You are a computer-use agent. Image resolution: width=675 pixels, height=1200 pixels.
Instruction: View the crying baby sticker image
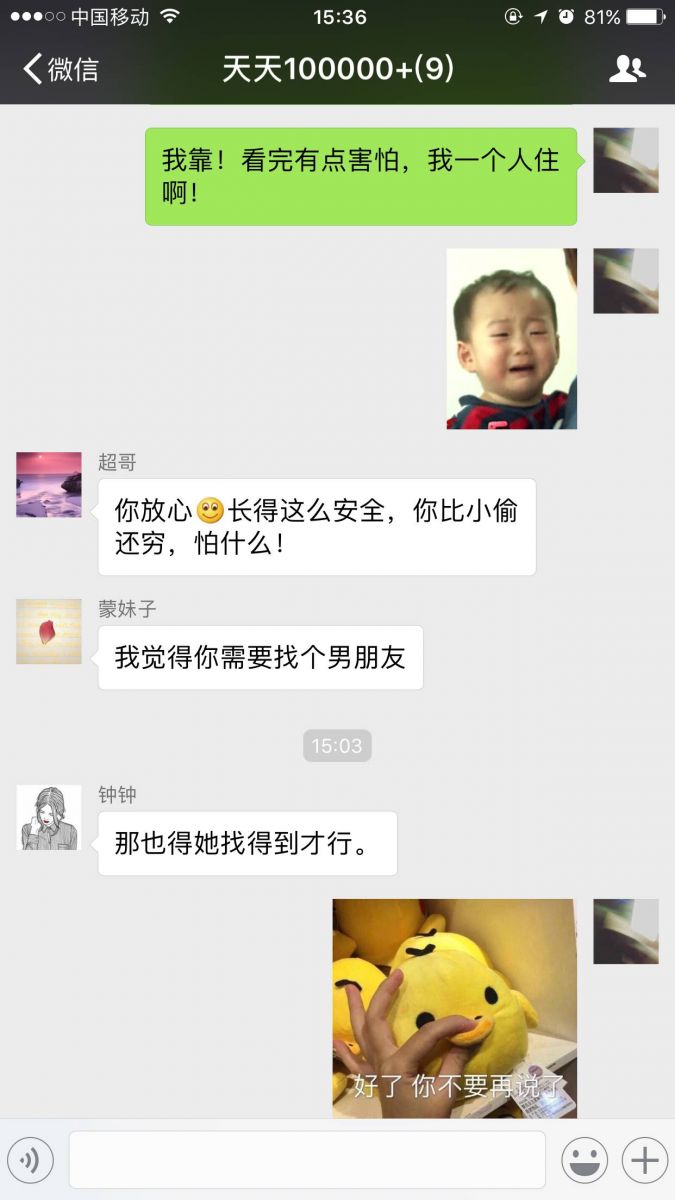511,339
